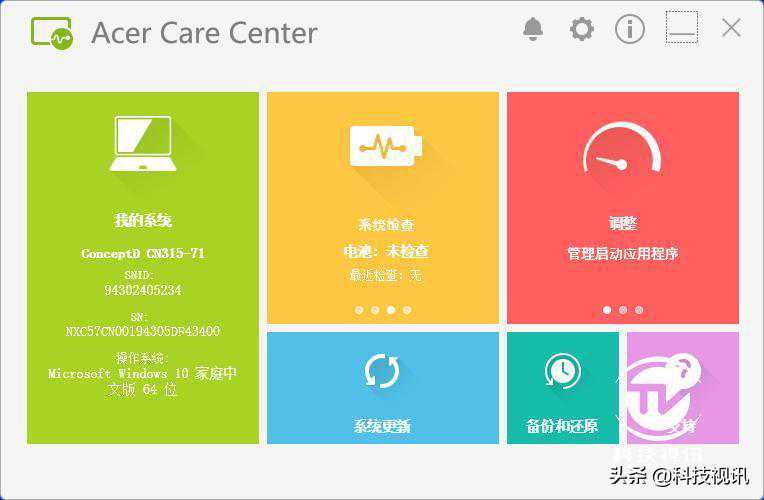Open the 备份和还原 tile
The height and width of the screenshot is (500, 764).
coord(562,387)
